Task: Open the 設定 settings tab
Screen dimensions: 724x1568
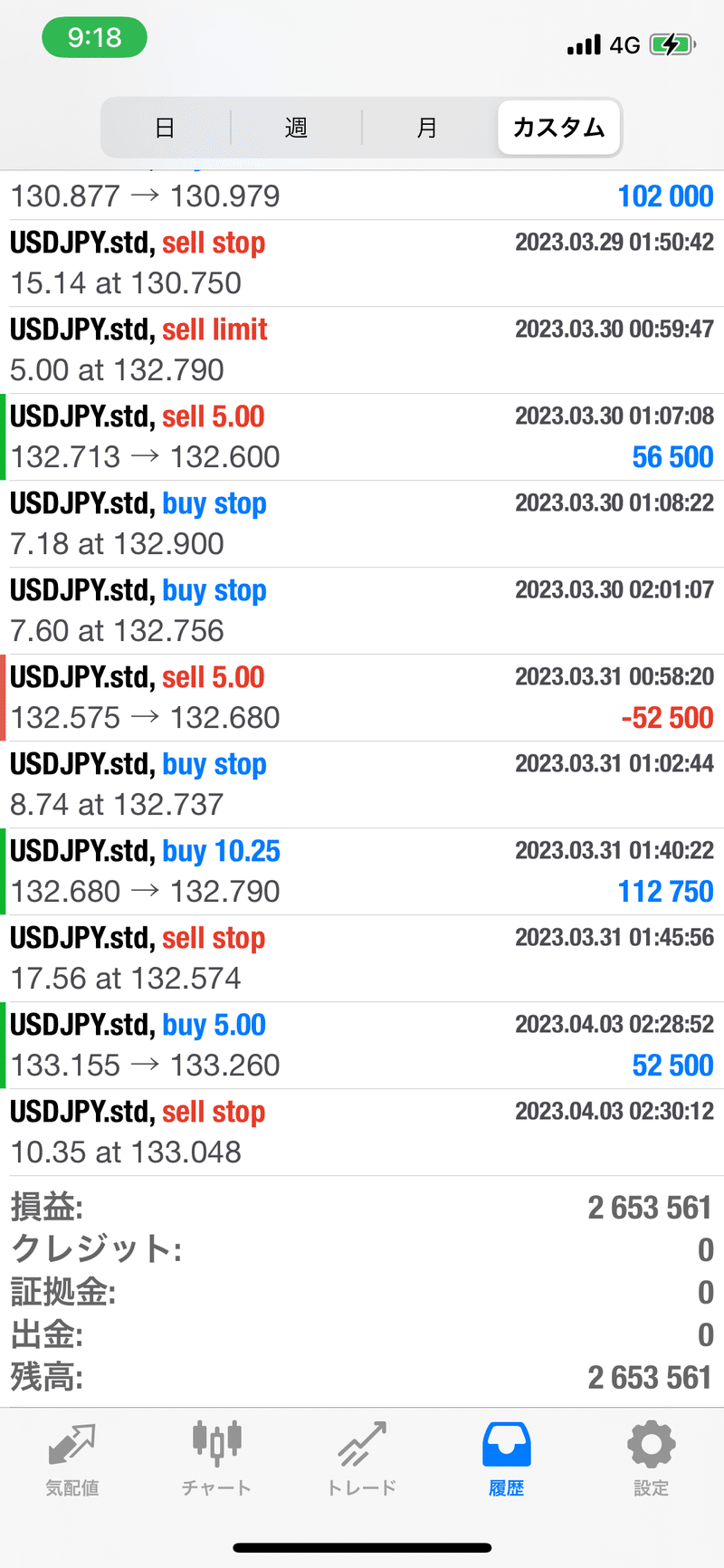Action: coord(652,1458)
